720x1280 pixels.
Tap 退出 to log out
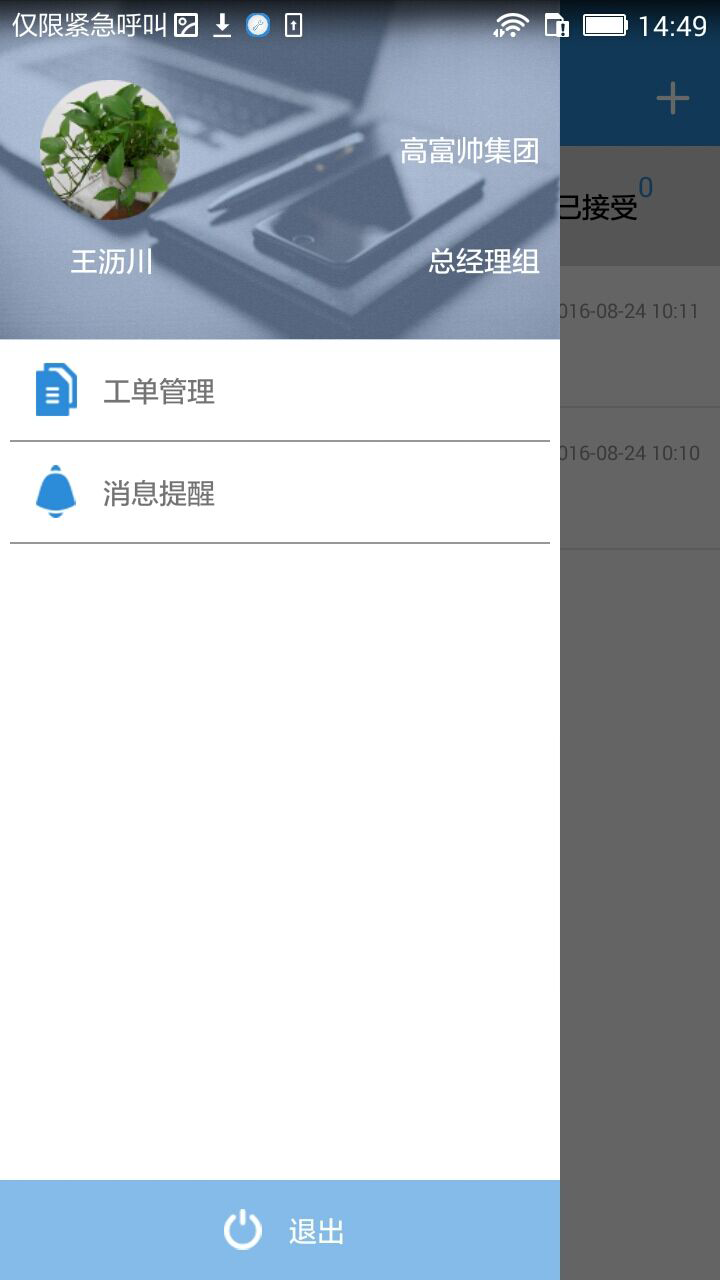[282, 1230]
